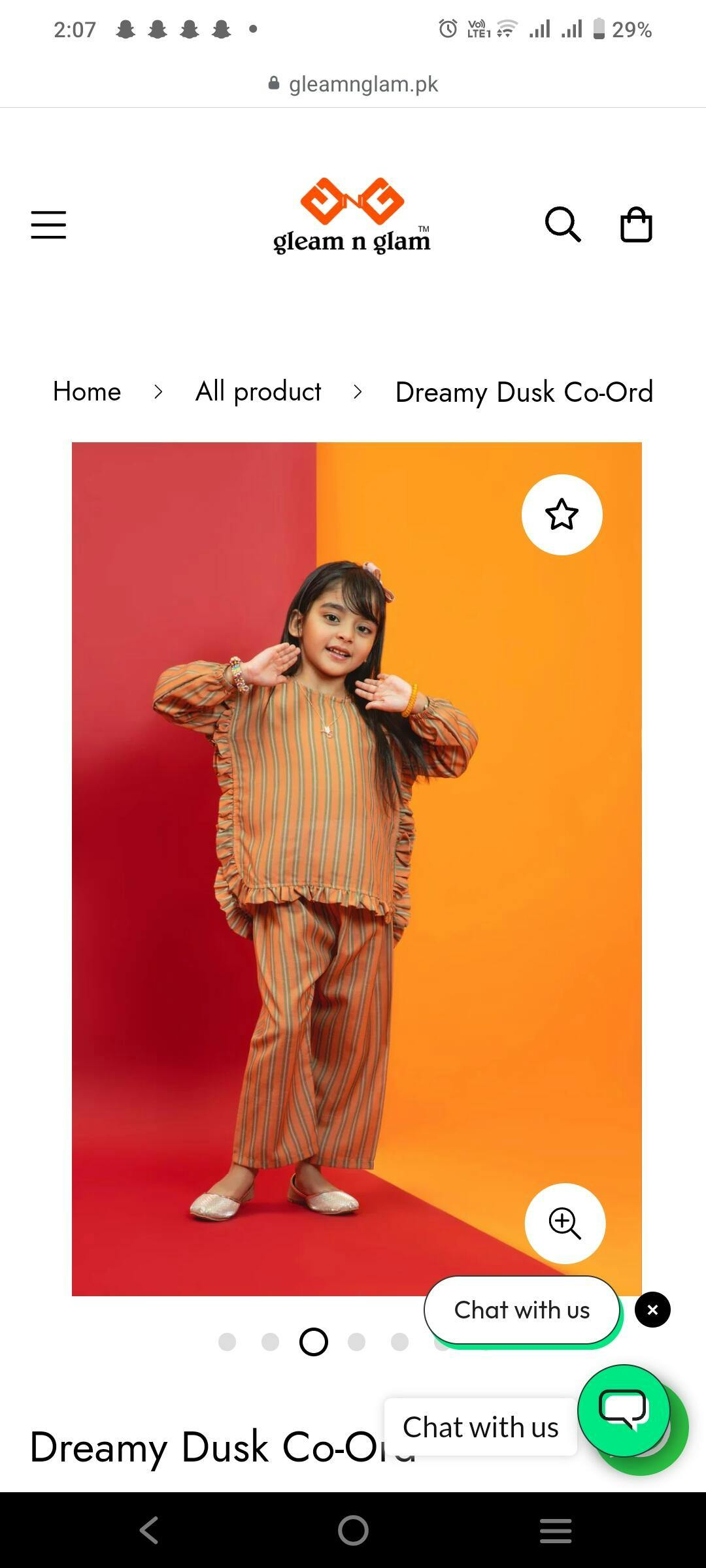The image size is (706, 1568).
Task: Dismiss the chat popup with the X
Action: [x=652, y=1310]
